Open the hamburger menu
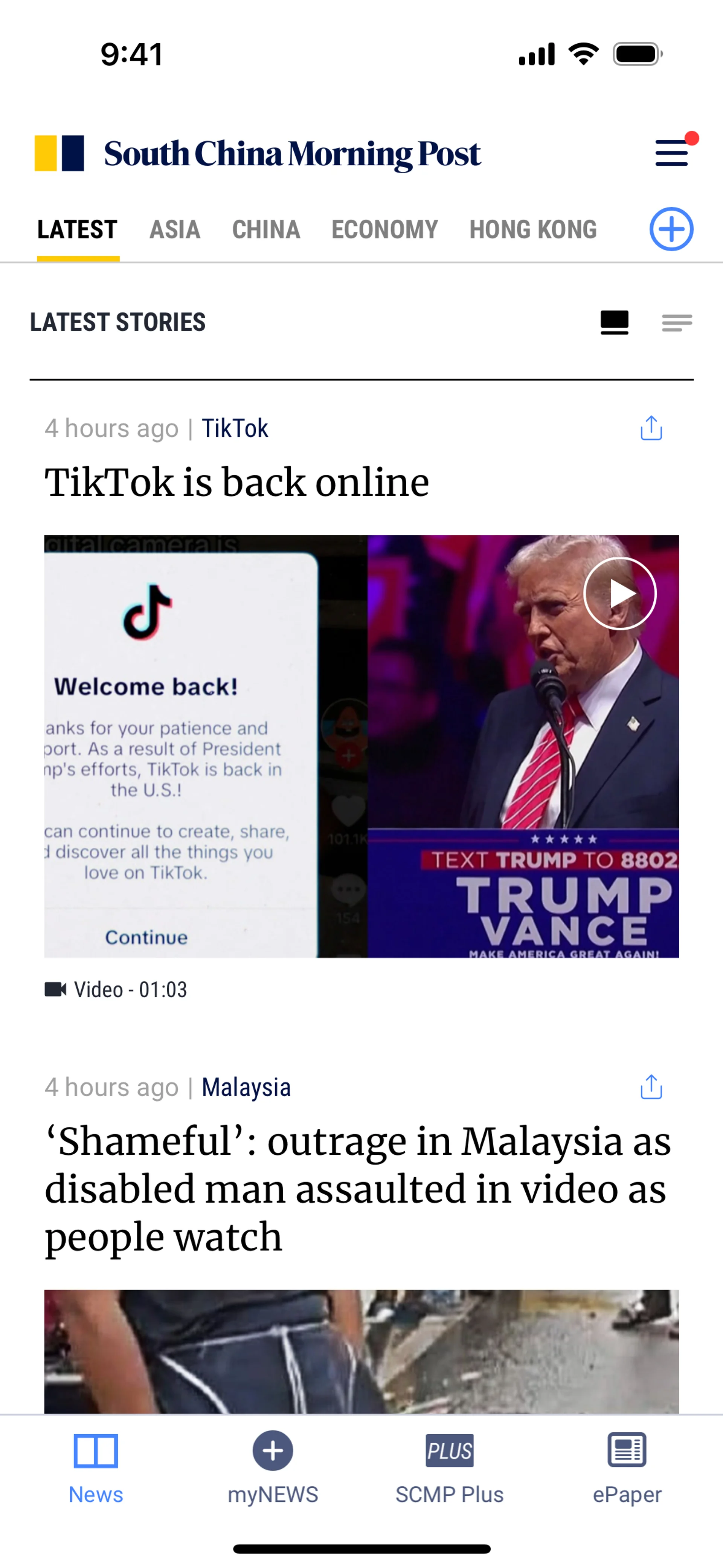This screenshot has height=1568, width=723. (672, 152)
